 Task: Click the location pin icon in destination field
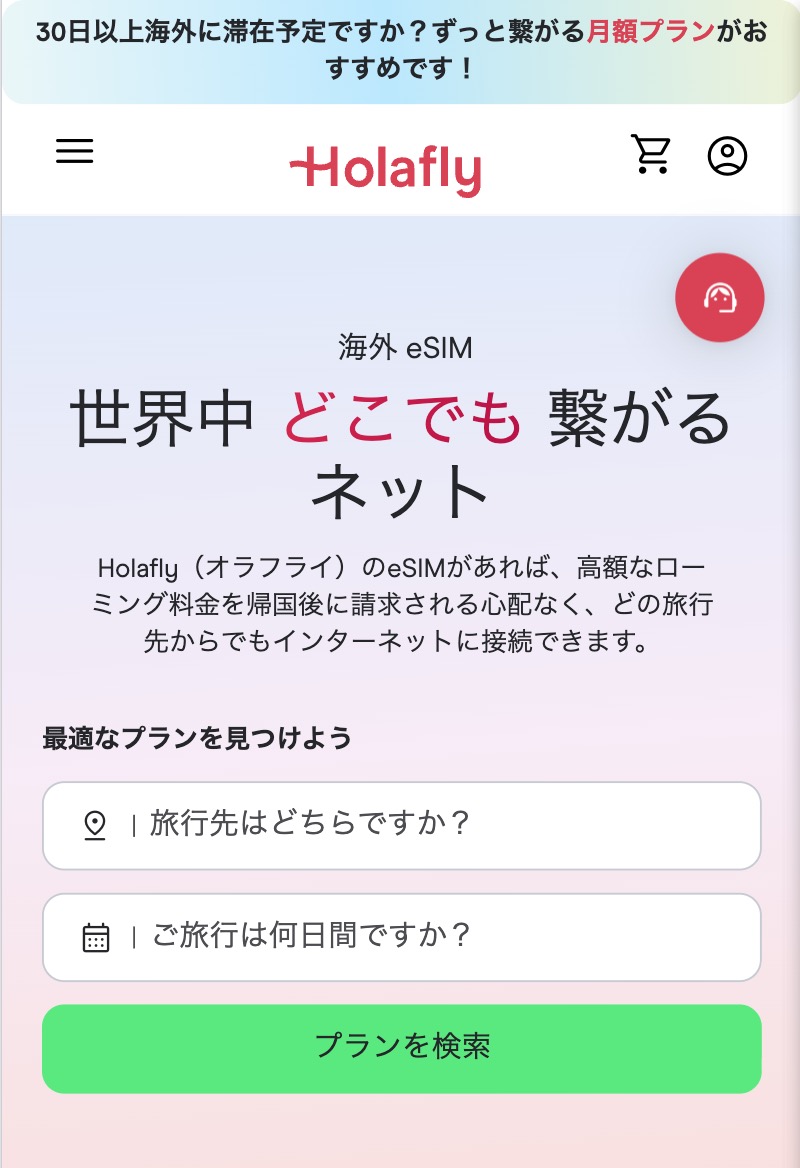95,825
